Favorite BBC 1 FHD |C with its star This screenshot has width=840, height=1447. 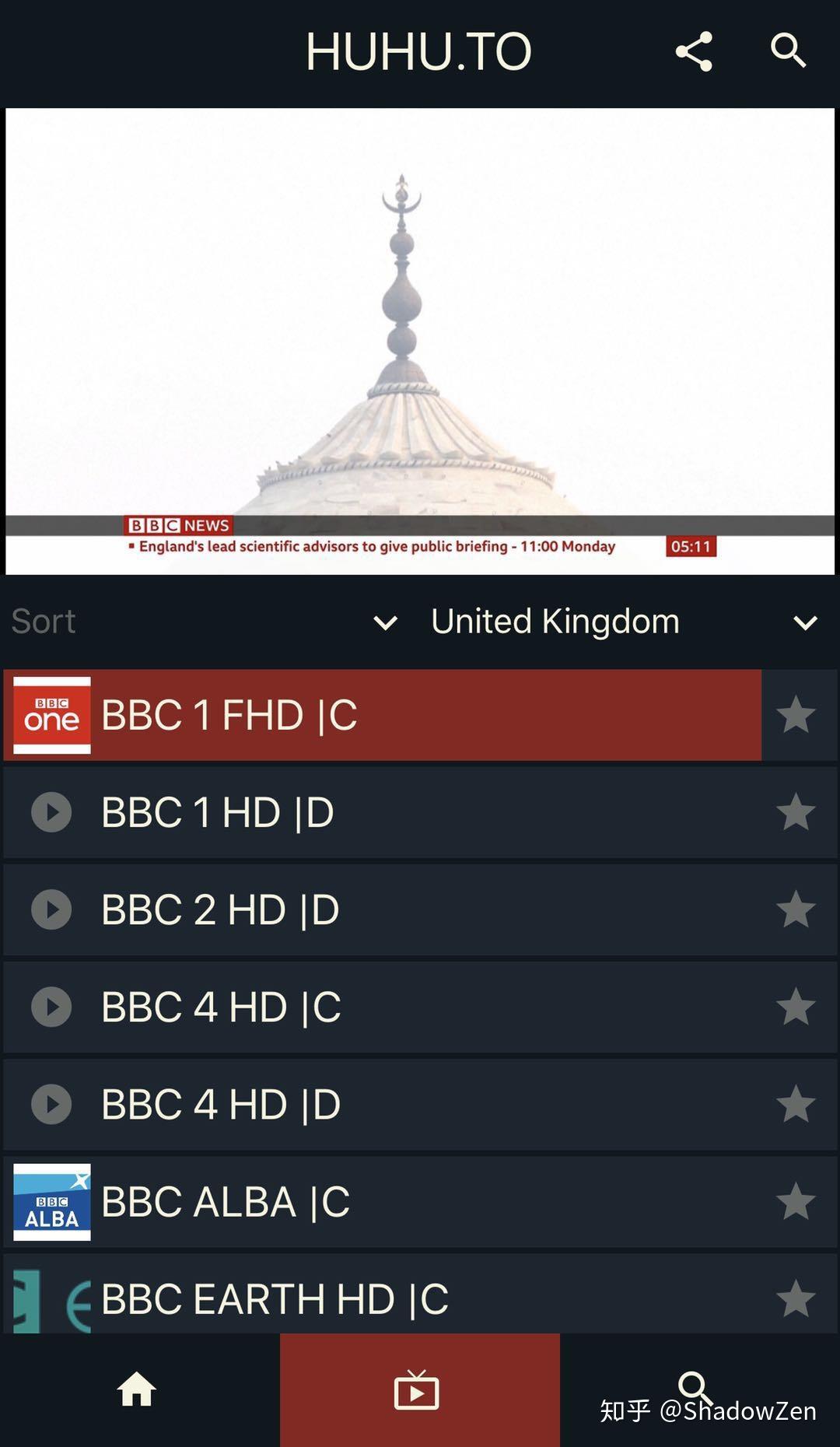coord(796,715)
